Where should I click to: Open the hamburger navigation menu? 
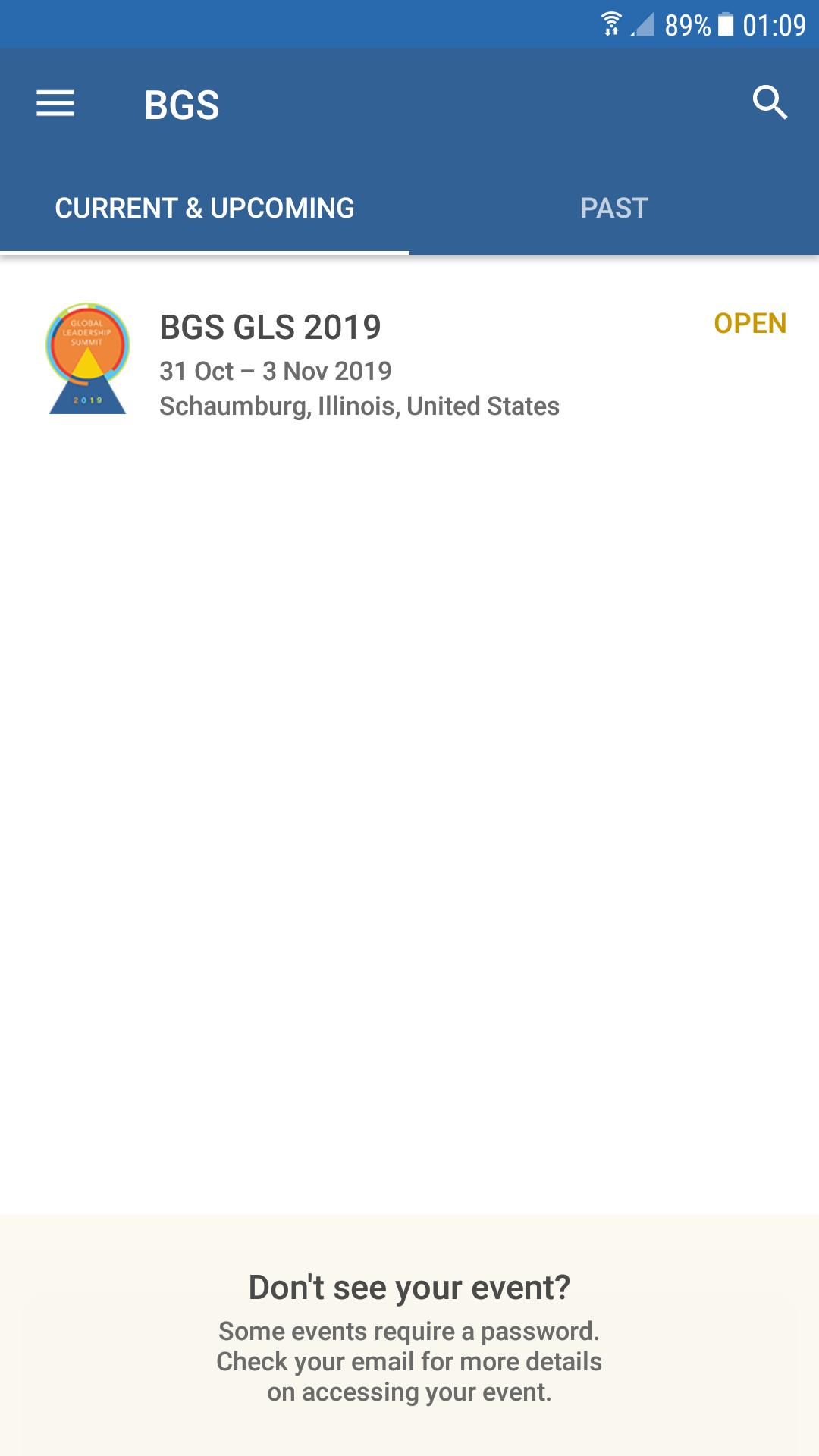[x=55, y=103]
